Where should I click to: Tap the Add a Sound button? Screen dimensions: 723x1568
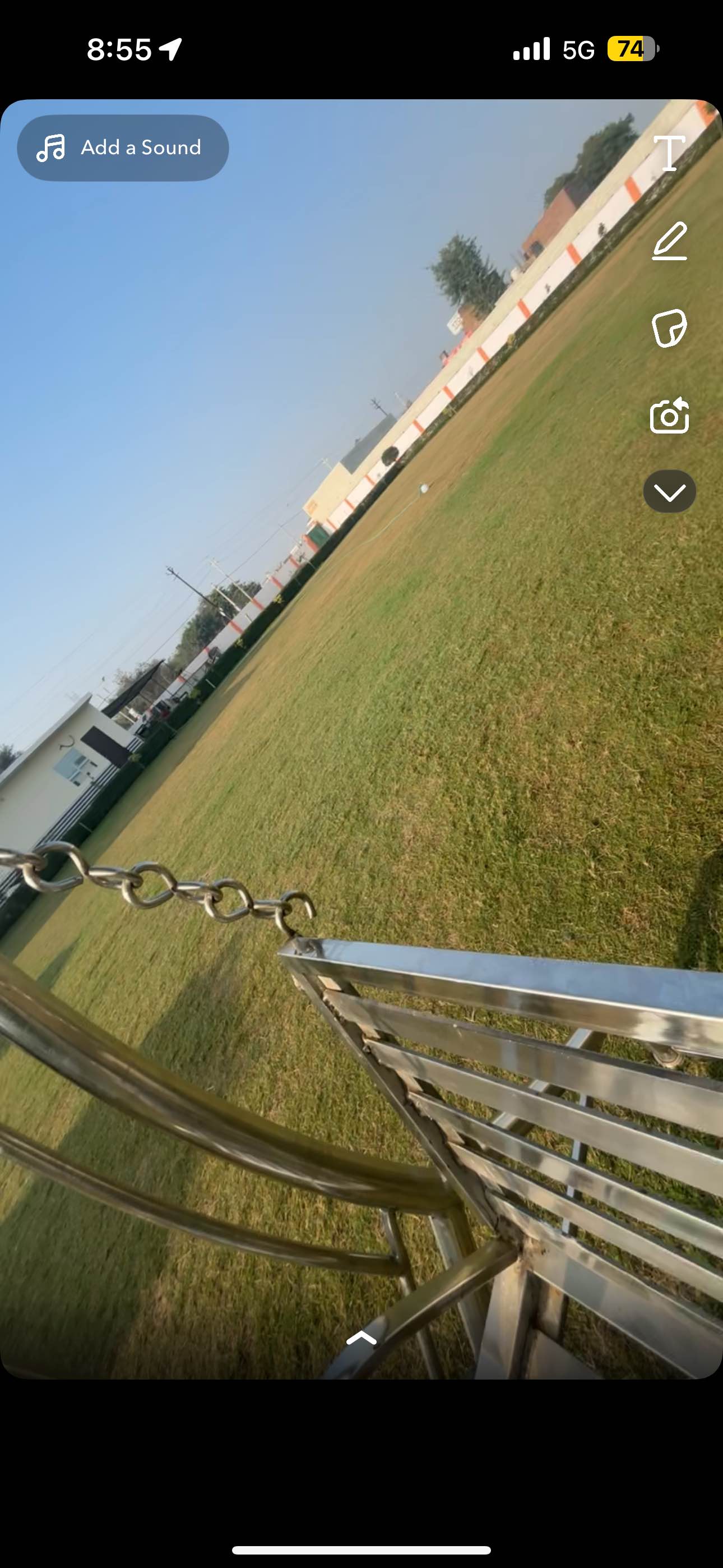(123, 148)
